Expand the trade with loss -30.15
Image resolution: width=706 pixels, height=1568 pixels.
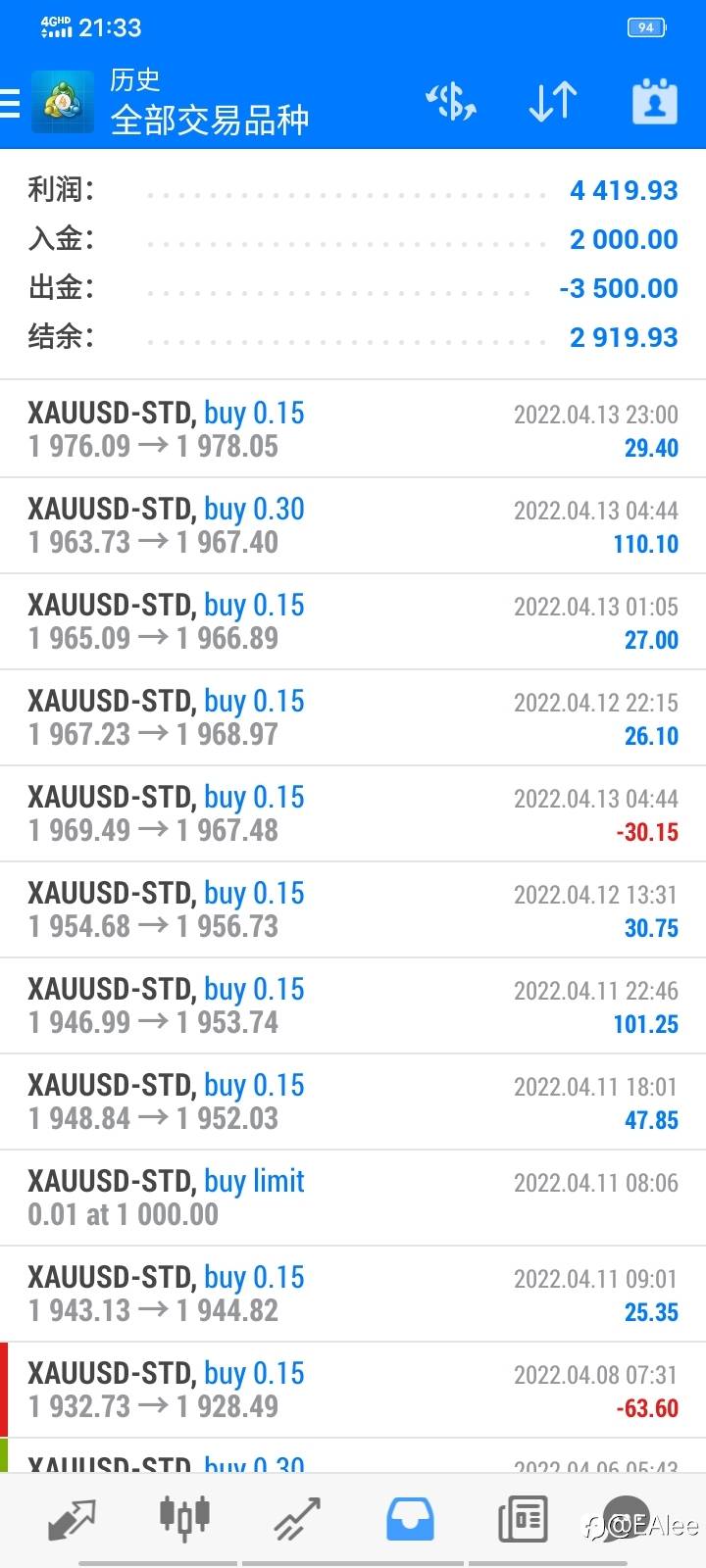(353, 814)
